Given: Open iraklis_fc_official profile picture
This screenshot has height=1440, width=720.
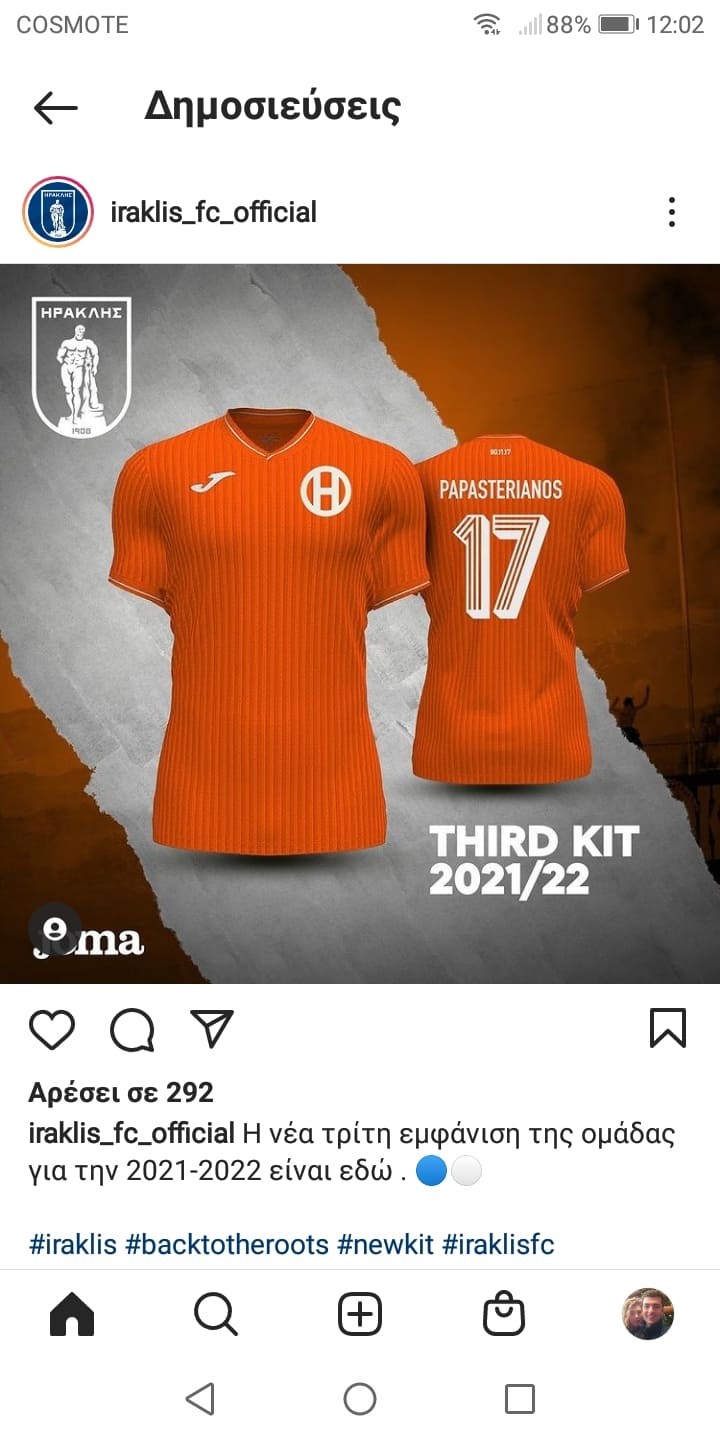Looking at the screenshot, I should (57, 212).
